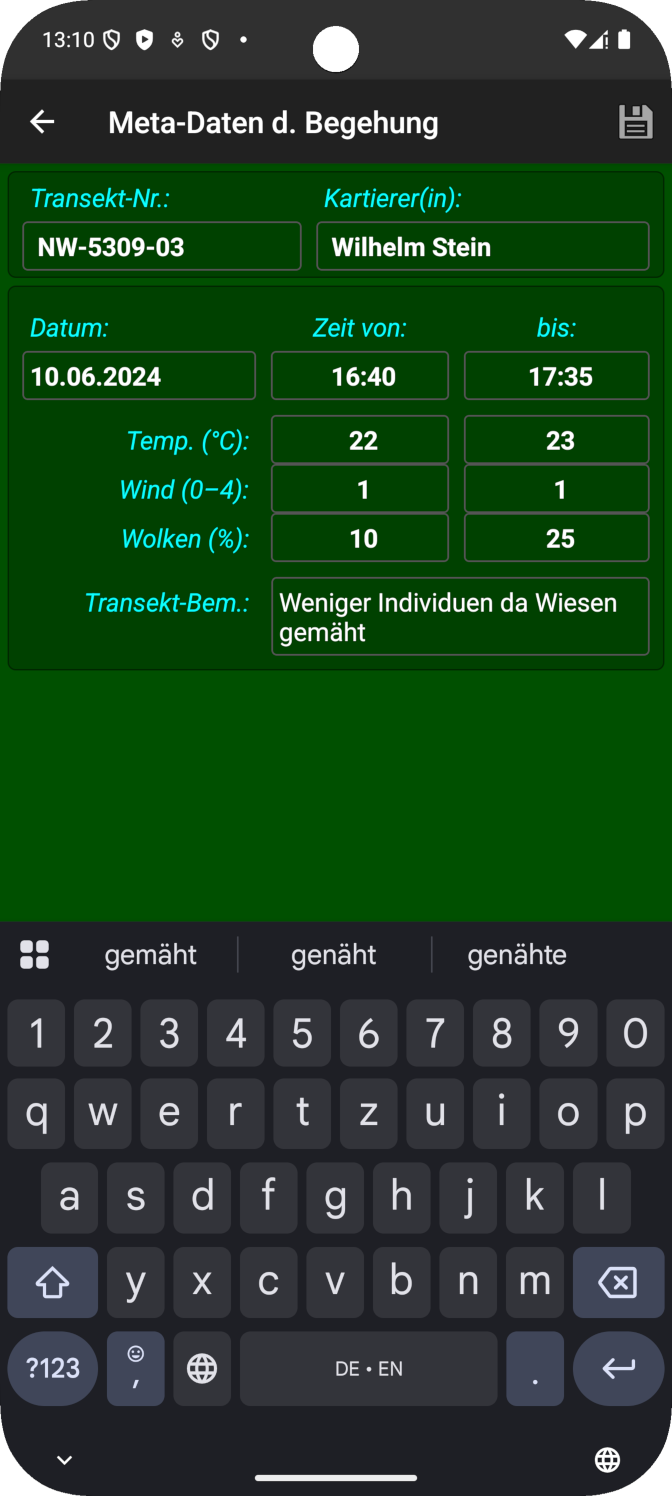The width and height of the screenshot is (672, 1496).
Task: Edit end temperature value 23
Action: pyautogui.click(x=557, y=440)
